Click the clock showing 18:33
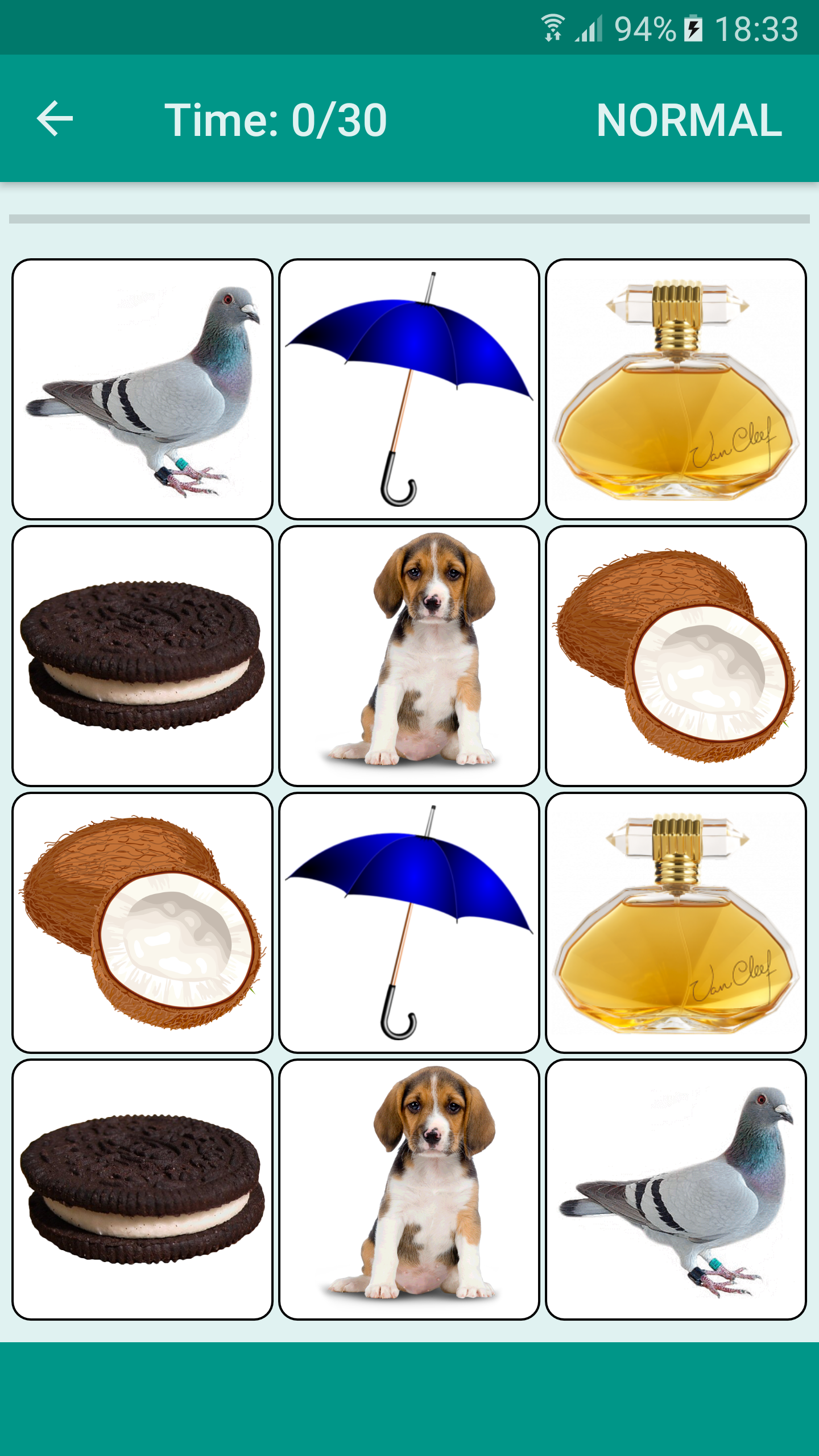This screenshot has height=1456, width=819. point(756,28)
